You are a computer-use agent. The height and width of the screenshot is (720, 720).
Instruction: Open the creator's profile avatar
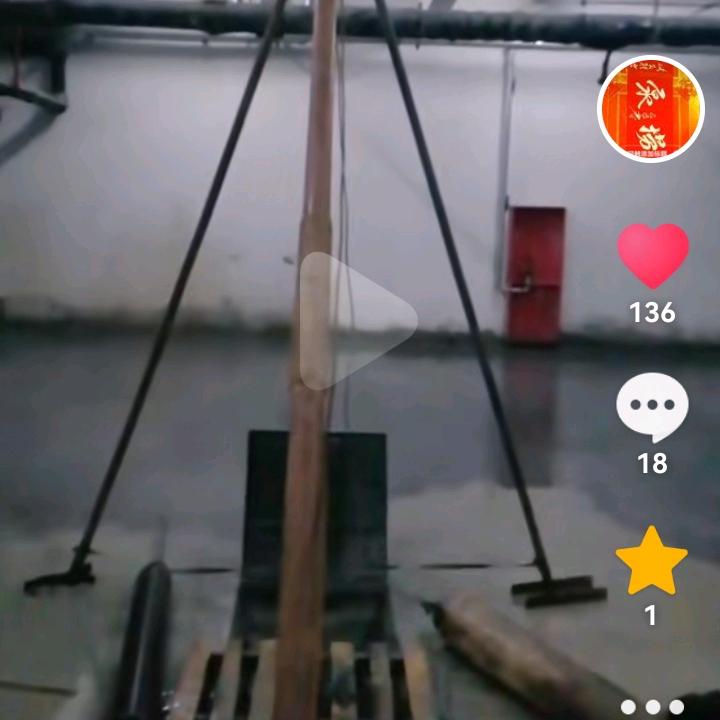pos(651,109)
